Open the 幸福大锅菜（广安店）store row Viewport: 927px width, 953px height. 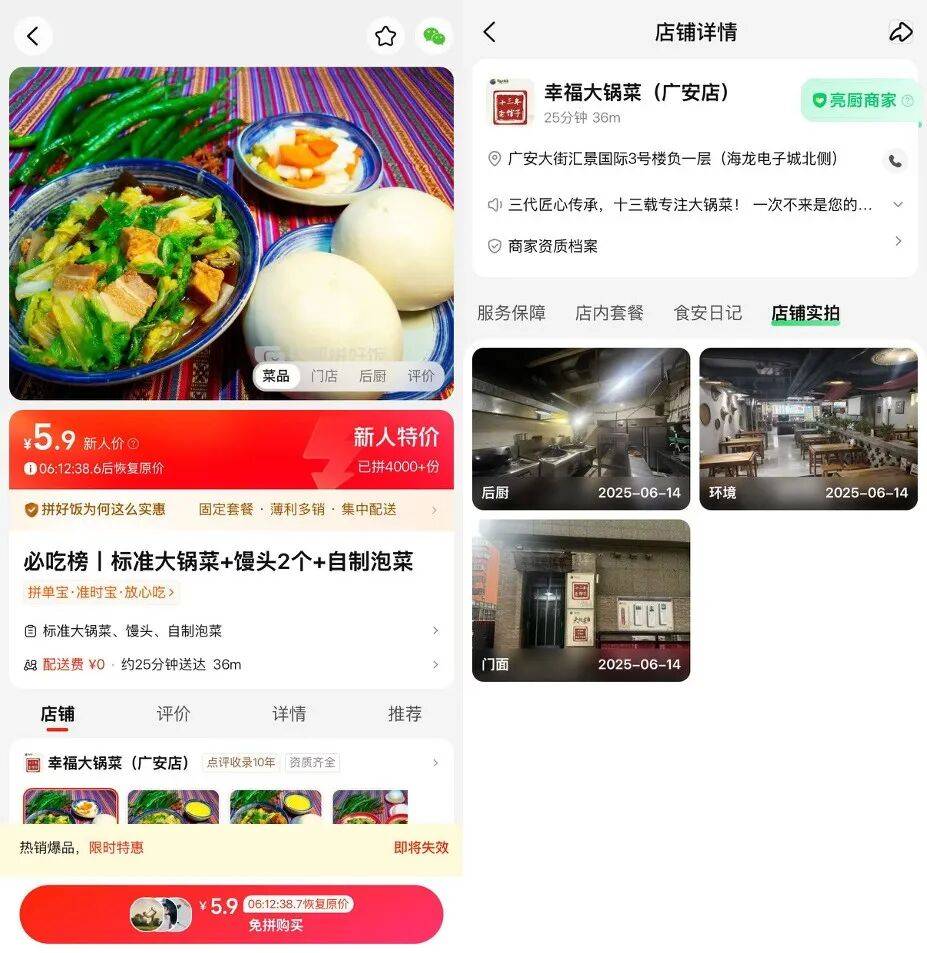[231, 763]
